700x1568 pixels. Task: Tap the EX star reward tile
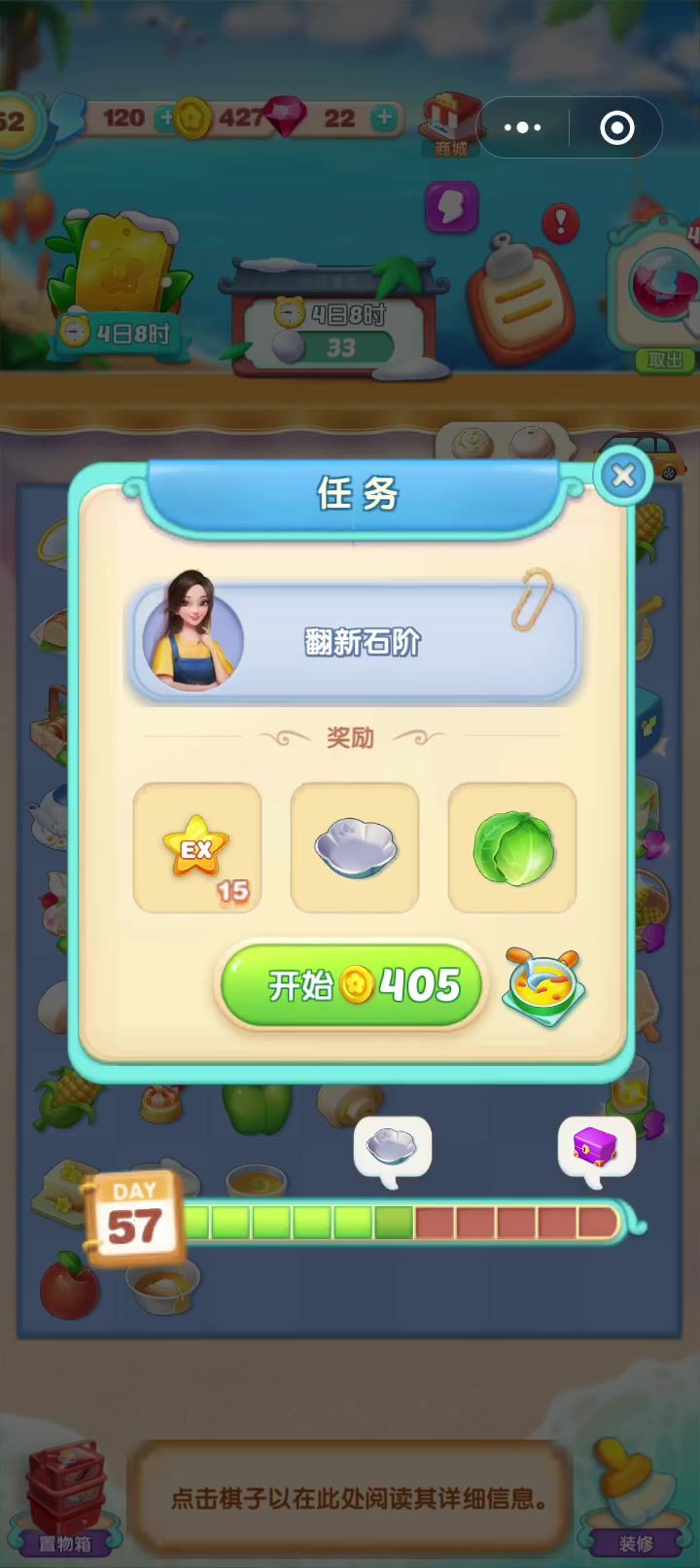coord(197,847)
